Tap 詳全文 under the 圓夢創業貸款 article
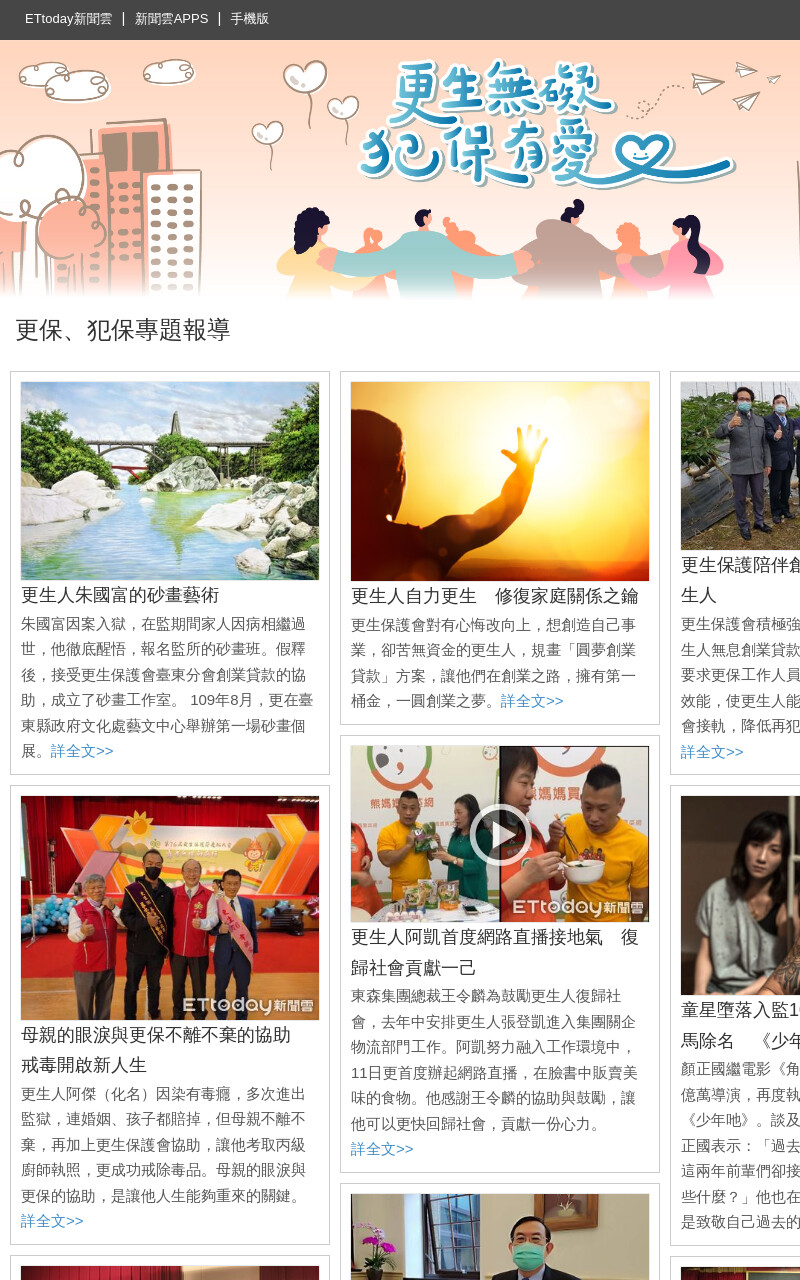The height and width of the screenshot is (1280, 800). pyautogui.click(x=532, y=701)
